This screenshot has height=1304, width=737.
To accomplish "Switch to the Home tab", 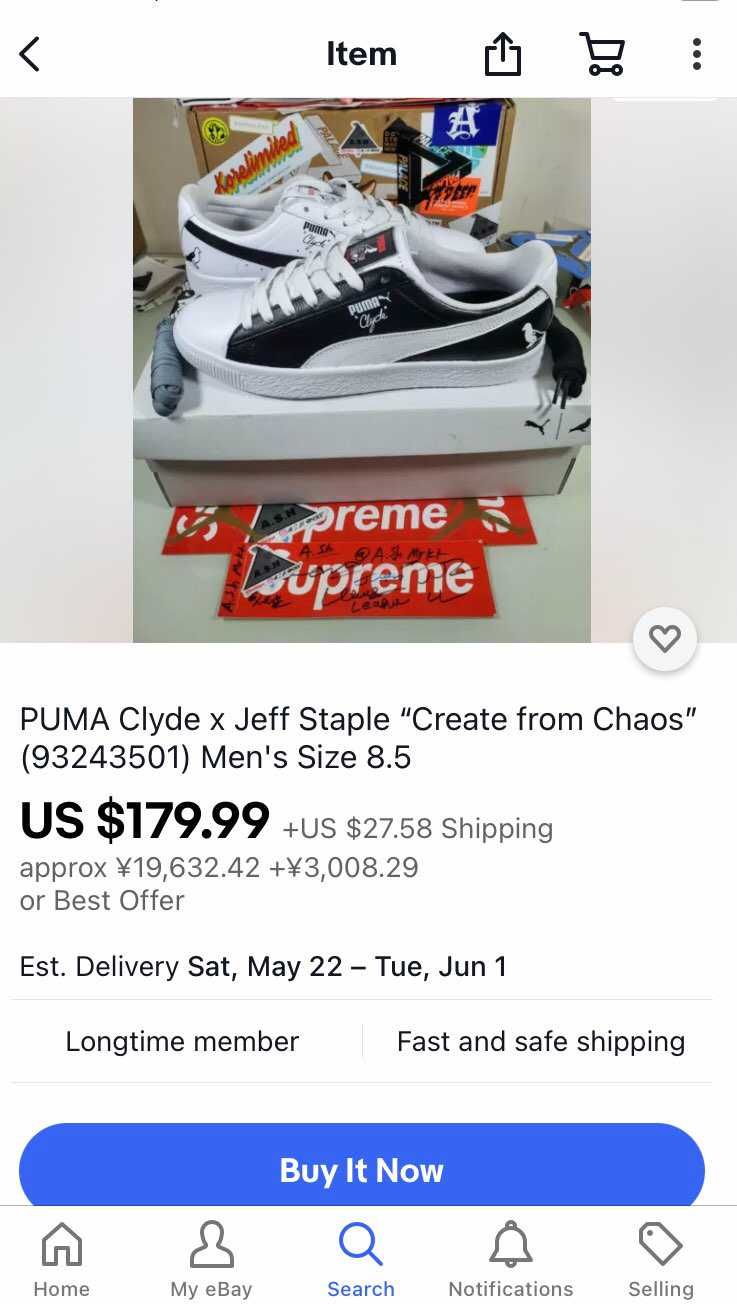I will (61, 1258).
